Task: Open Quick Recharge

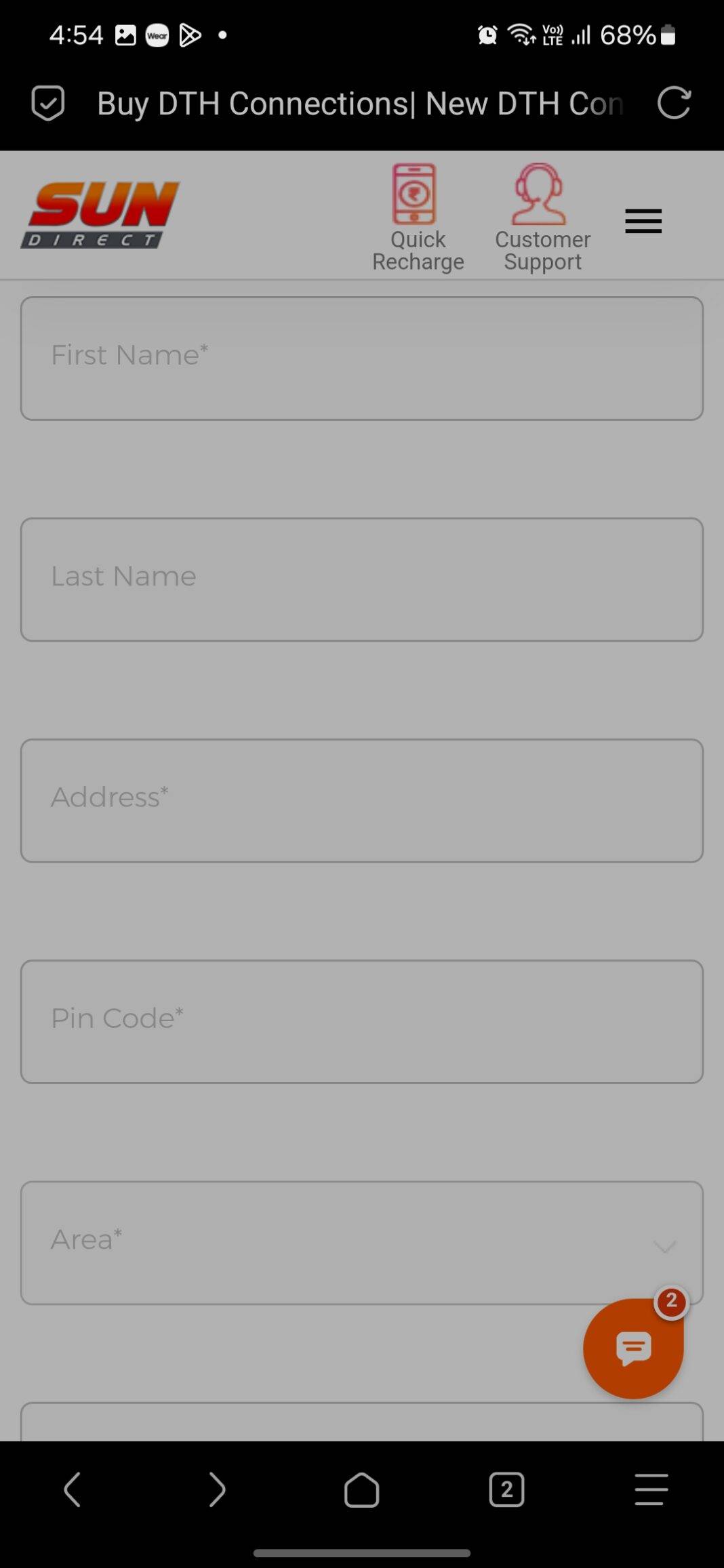Action: [x=417, y=218]
